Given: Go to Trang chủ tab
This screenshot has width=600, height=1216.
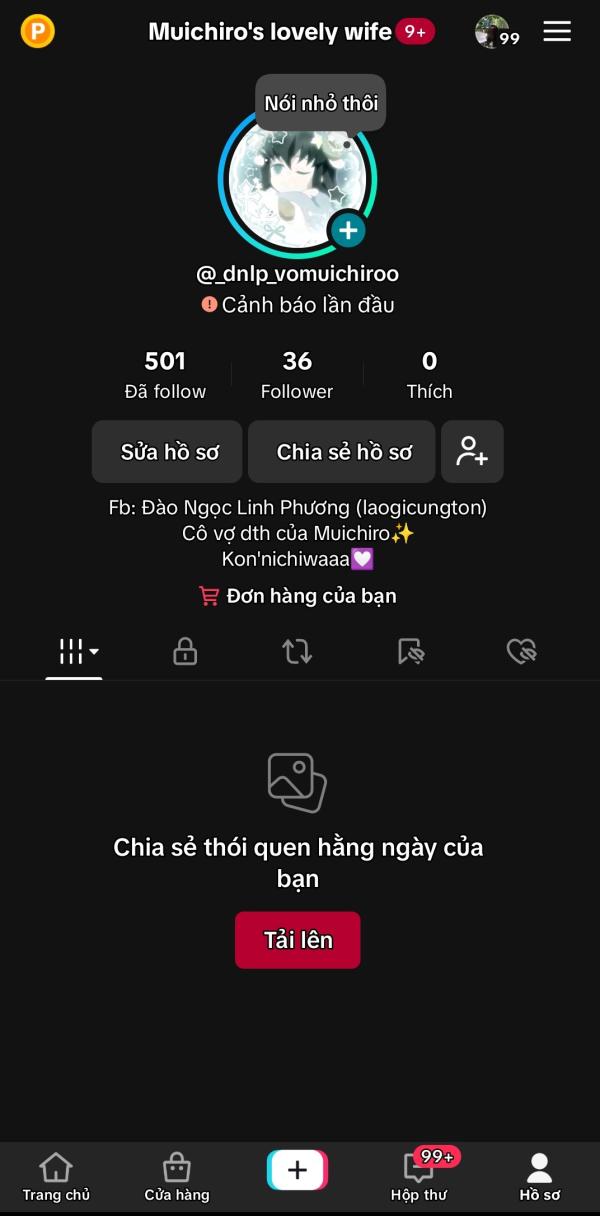Looking at the screenshot, I should 56,1177.
